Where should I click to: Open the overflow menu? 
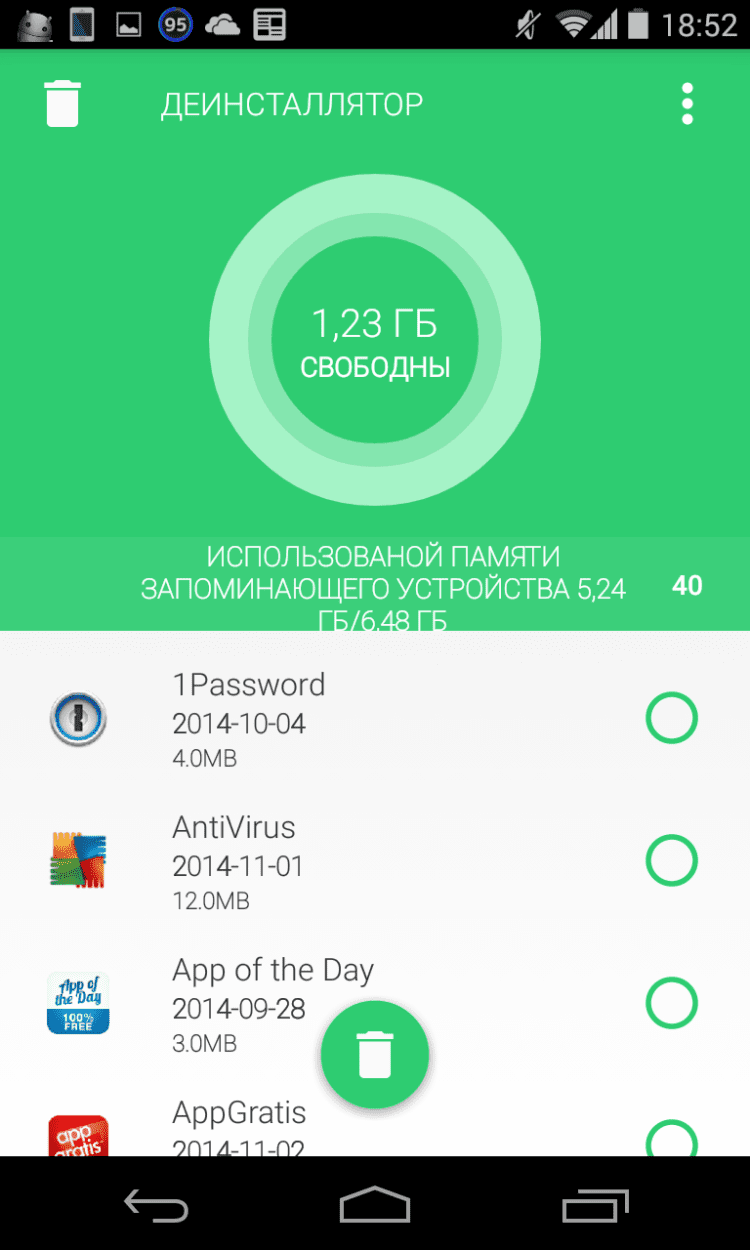pos(686,104)
